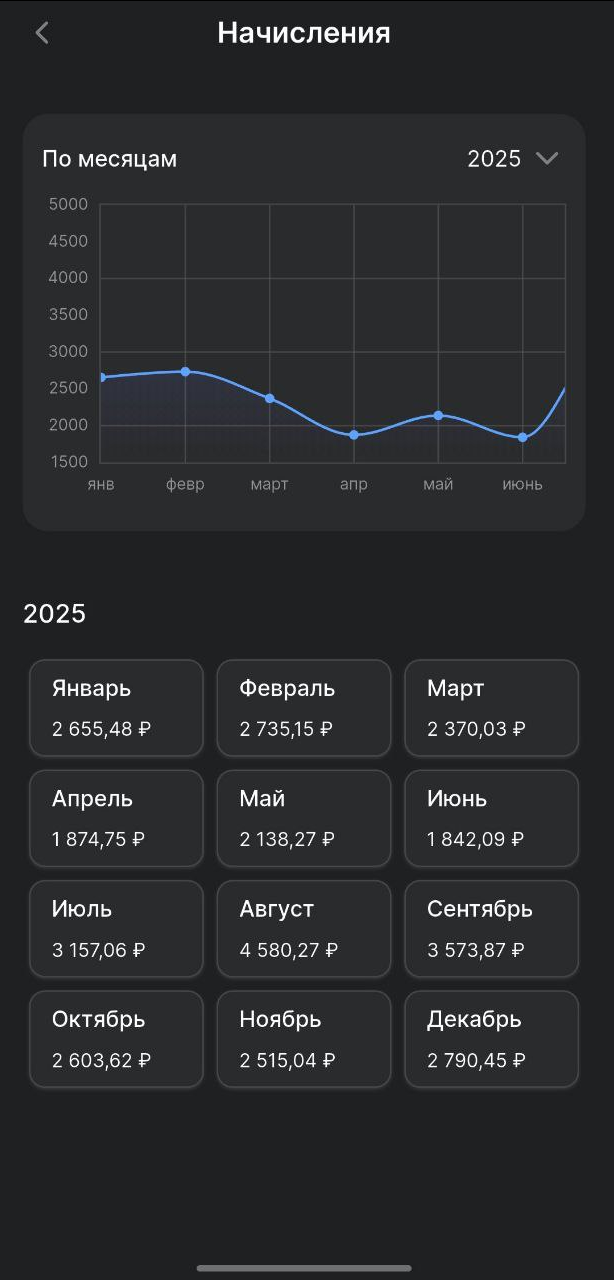Screen dimensions: 614x1280
Task: Open the Январь charges card
Action: (116, 708)
